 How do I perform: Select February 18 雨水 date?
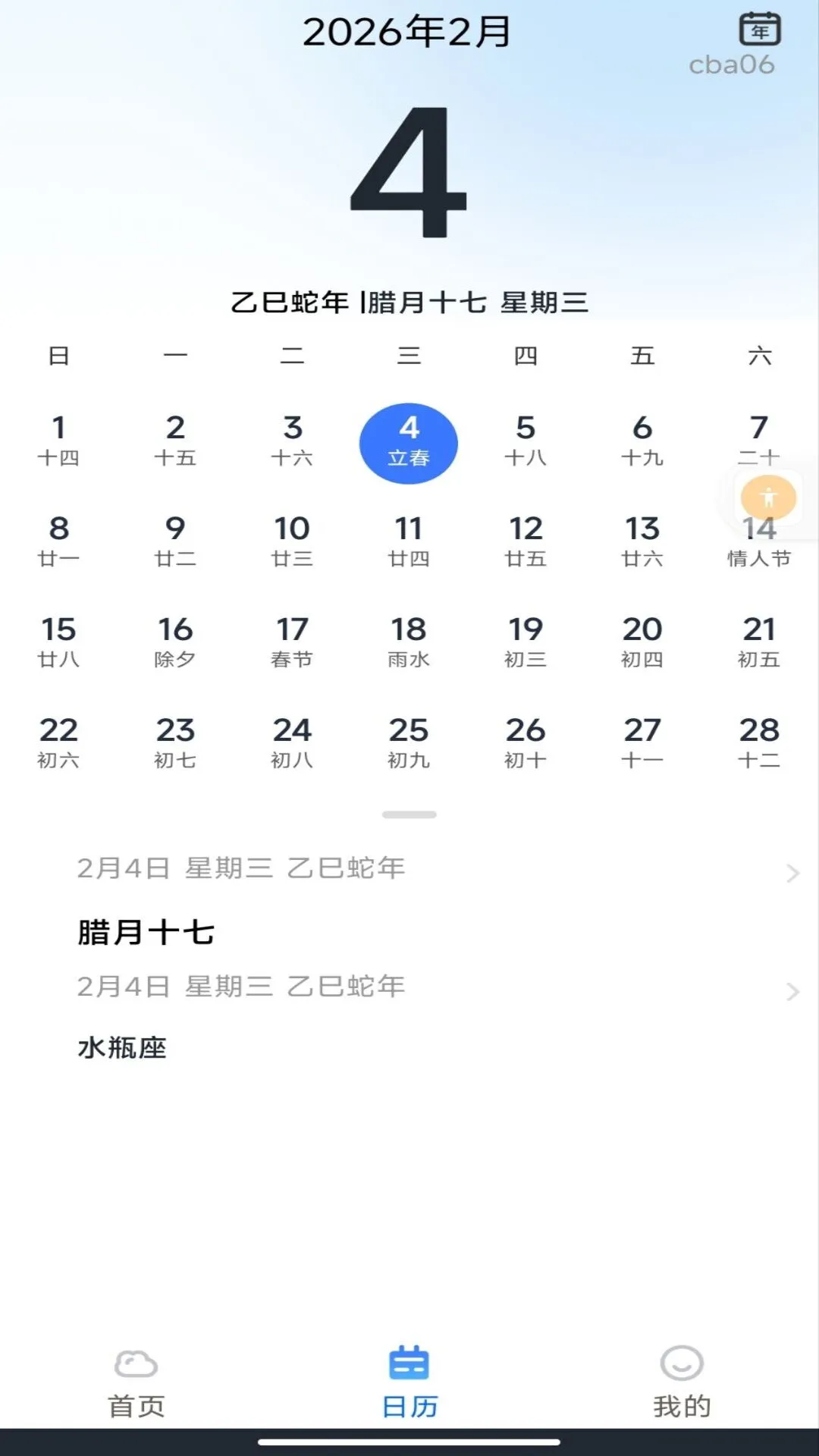click(x=409, y=641)
